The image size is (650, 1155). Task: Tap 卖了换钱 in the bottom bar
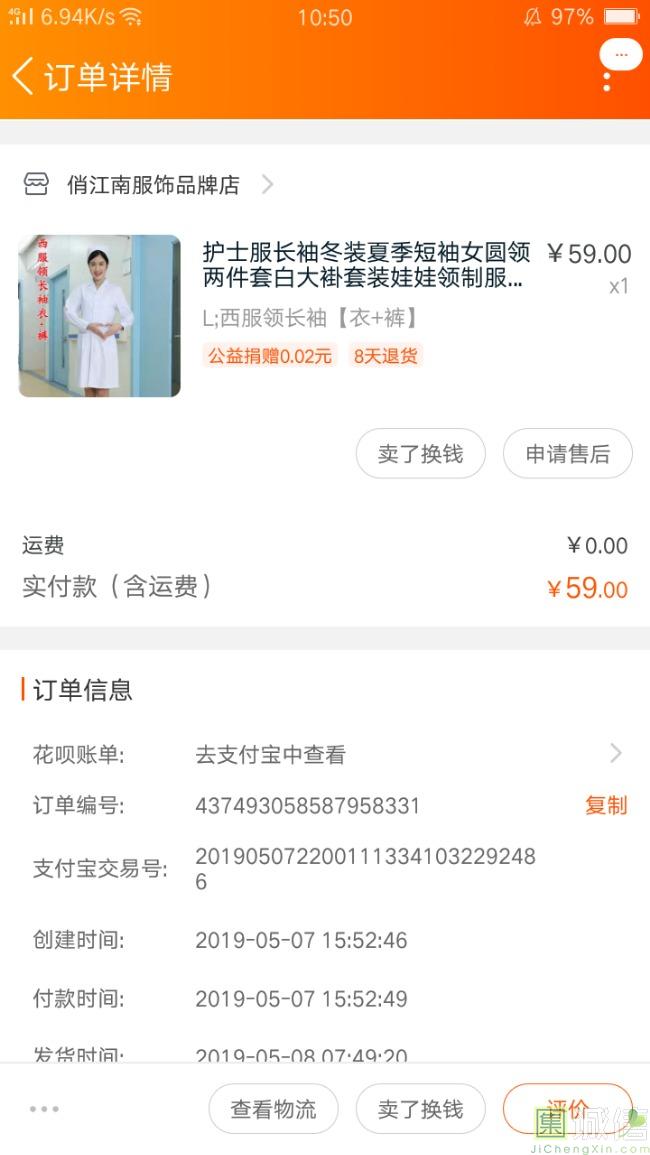point(420,1109)
